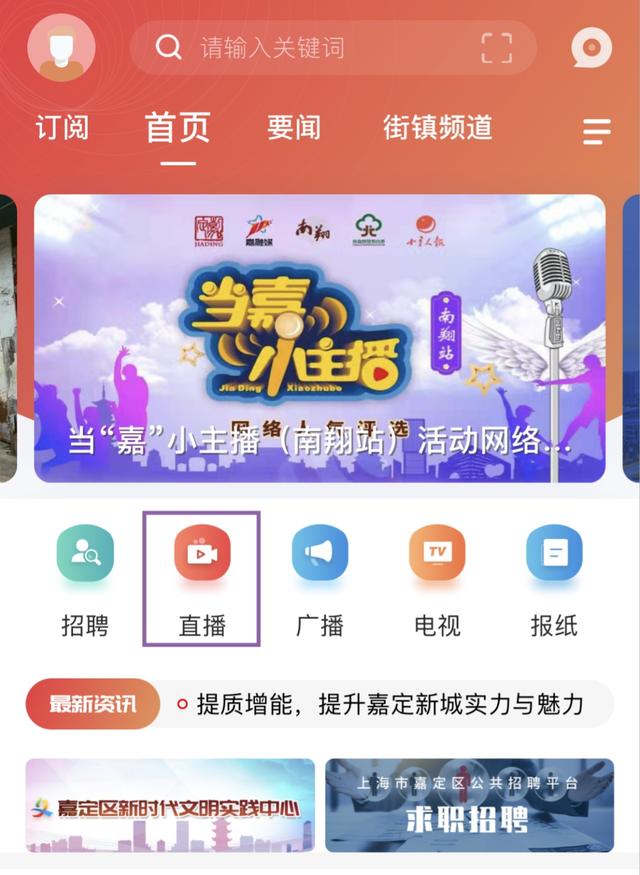Open the scan icon in search bar
This screenshot has width=640, height=875.
[x=496, y=47]
